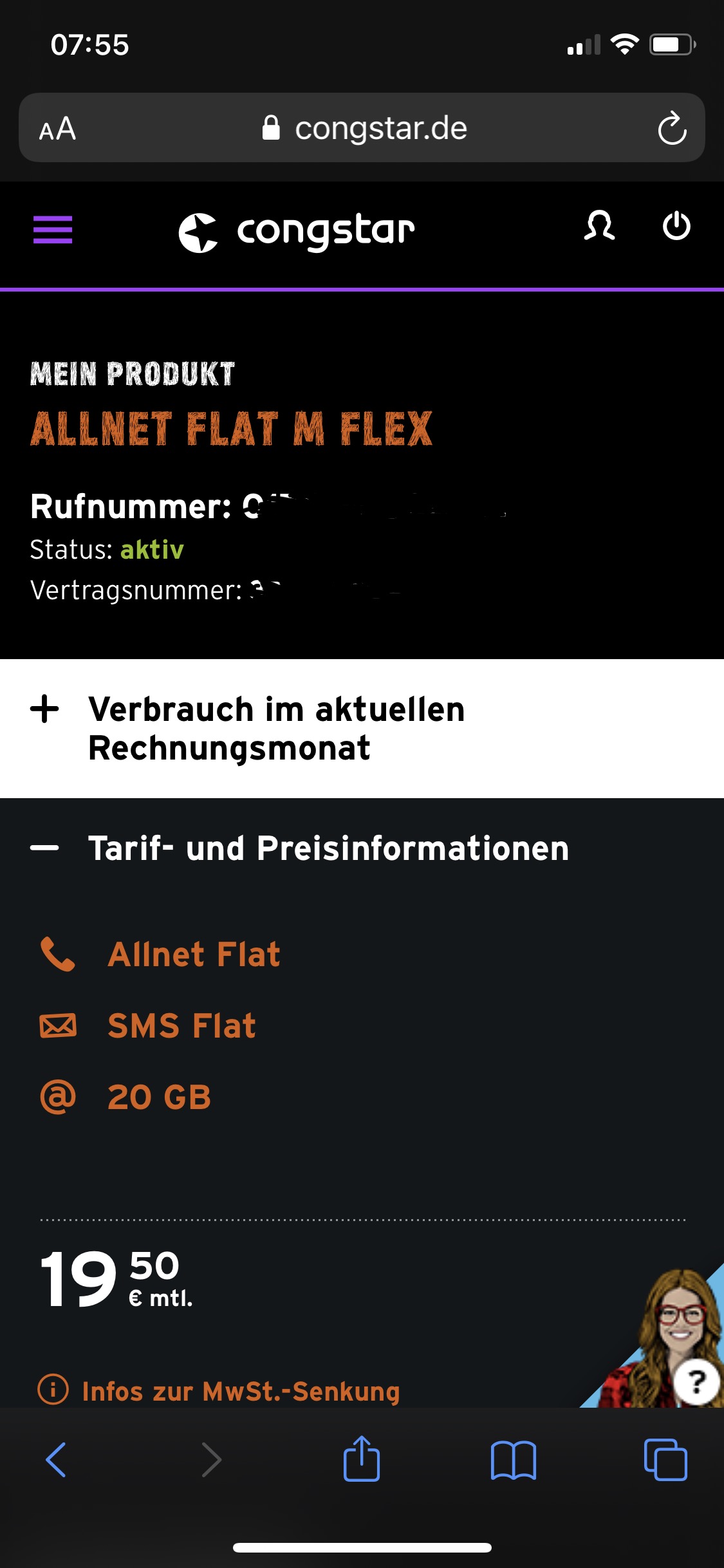This screenshot has width=724, height=1568.
Task: Open the account profile icon
Action: point(599,227)
